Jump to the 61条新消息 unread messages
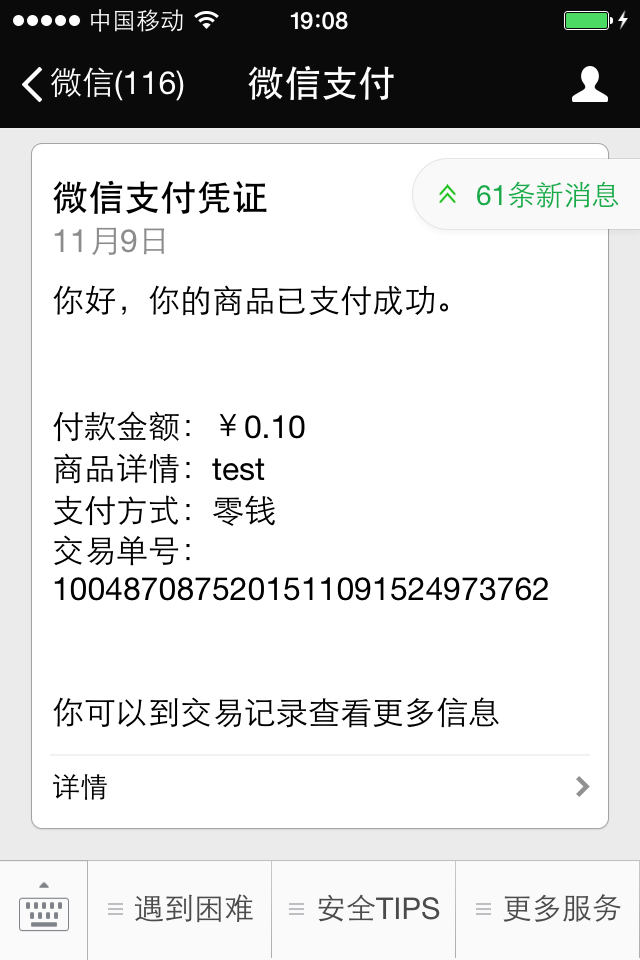The height and width of the screenshot is (960, 640). click(x=530, y=195)
